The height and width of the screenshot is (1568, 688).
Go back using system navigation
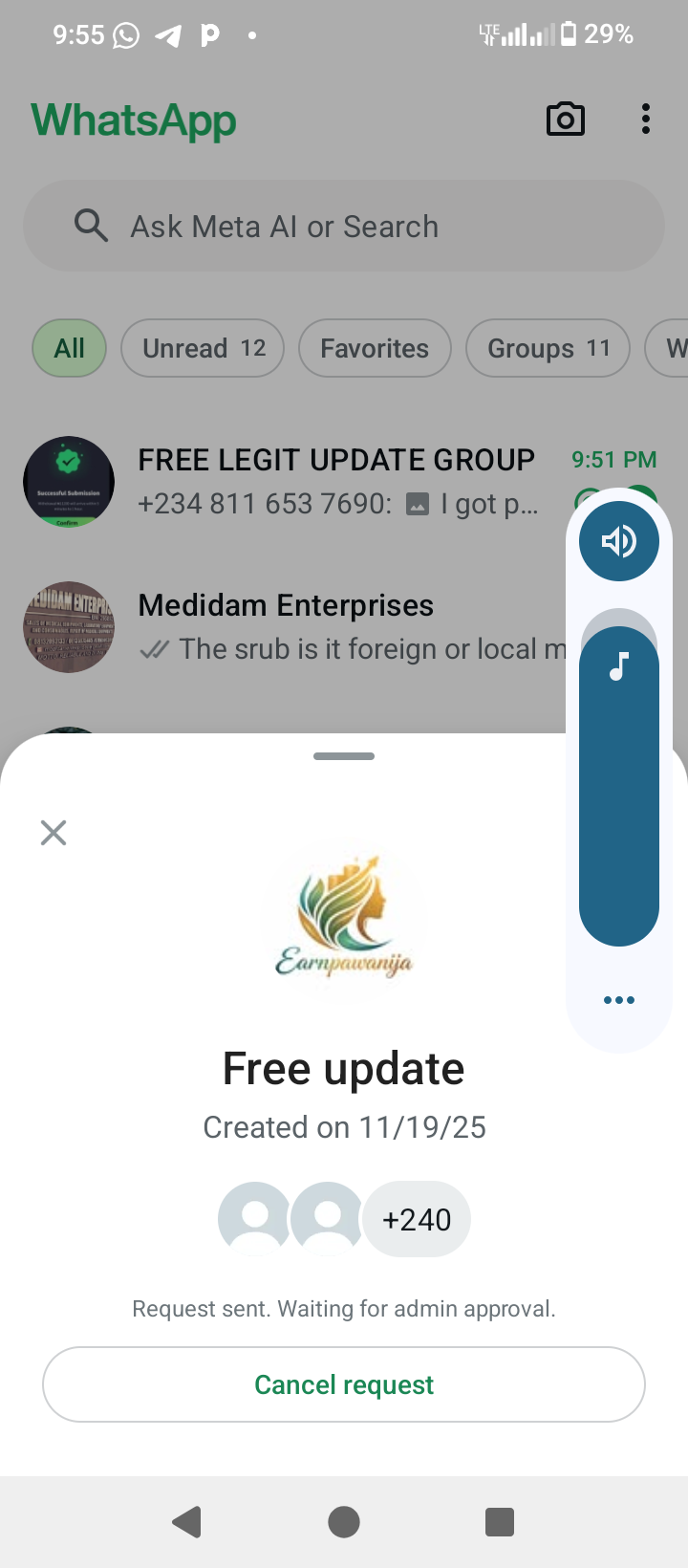pos(187,1521)
